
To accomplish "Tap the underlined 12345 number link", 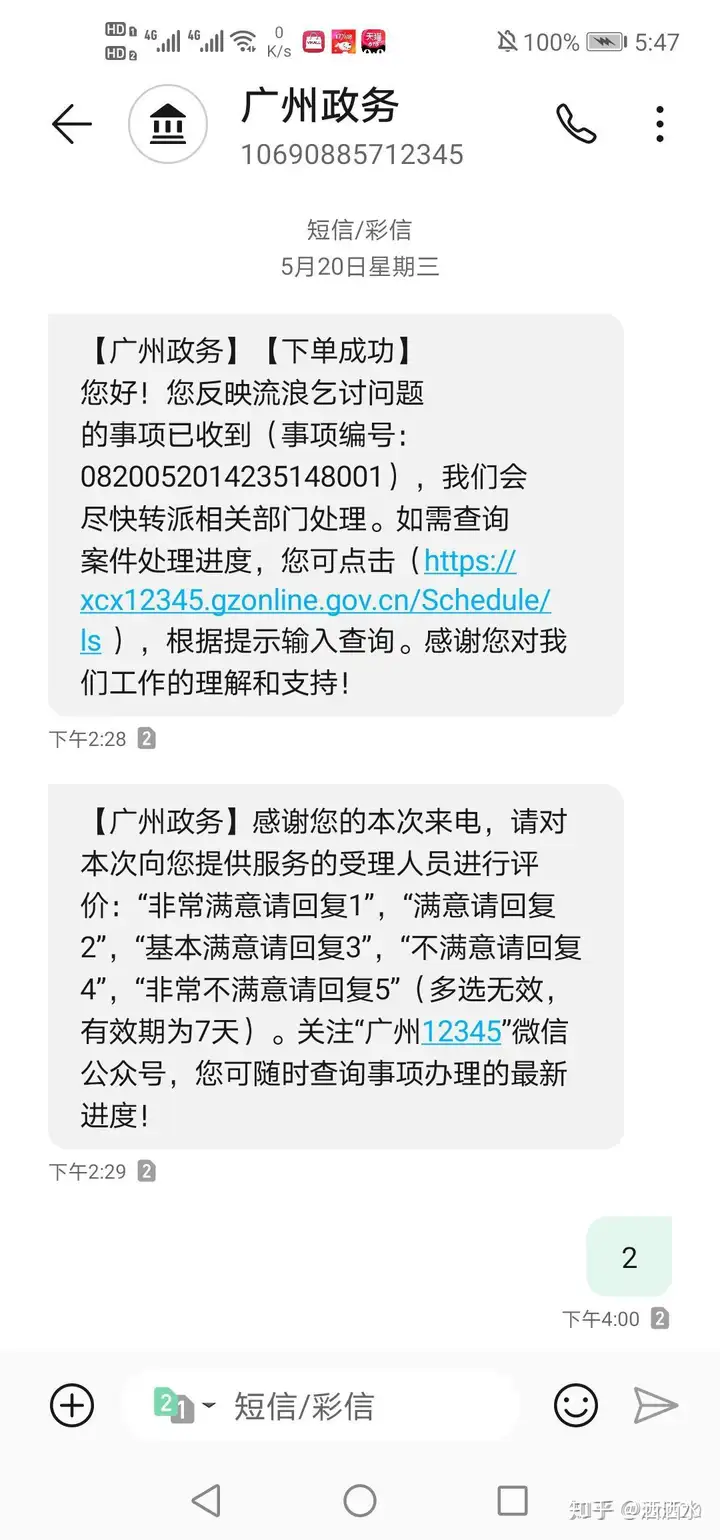I will coord(461,1031).
